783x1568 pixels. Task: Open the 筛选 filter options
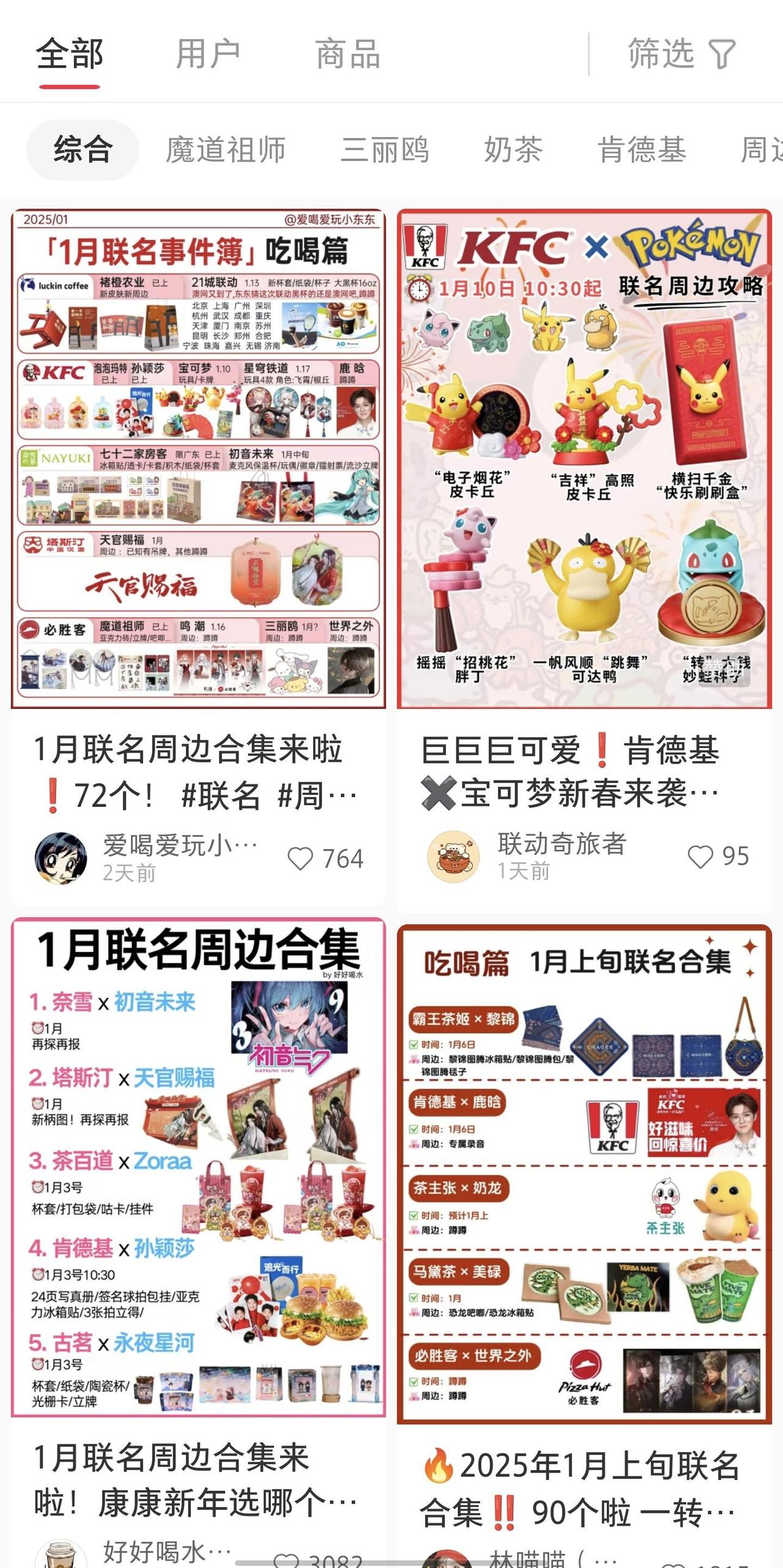click(x=681, y=54)
